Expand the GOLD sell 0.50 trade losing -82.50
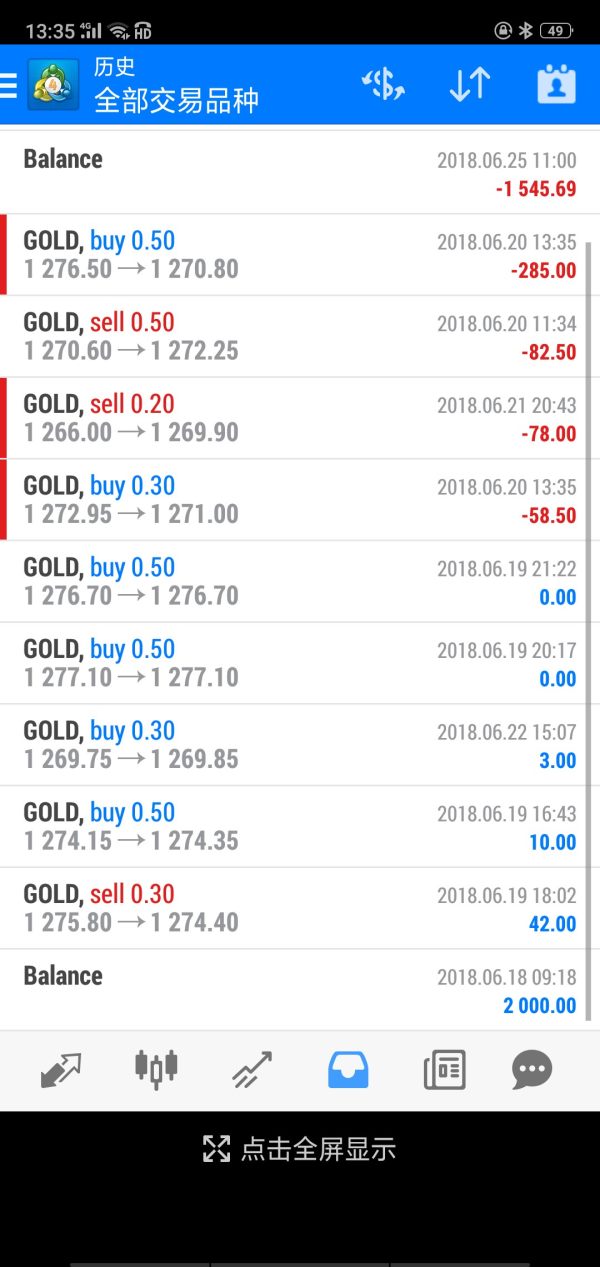 click(300, 337)
